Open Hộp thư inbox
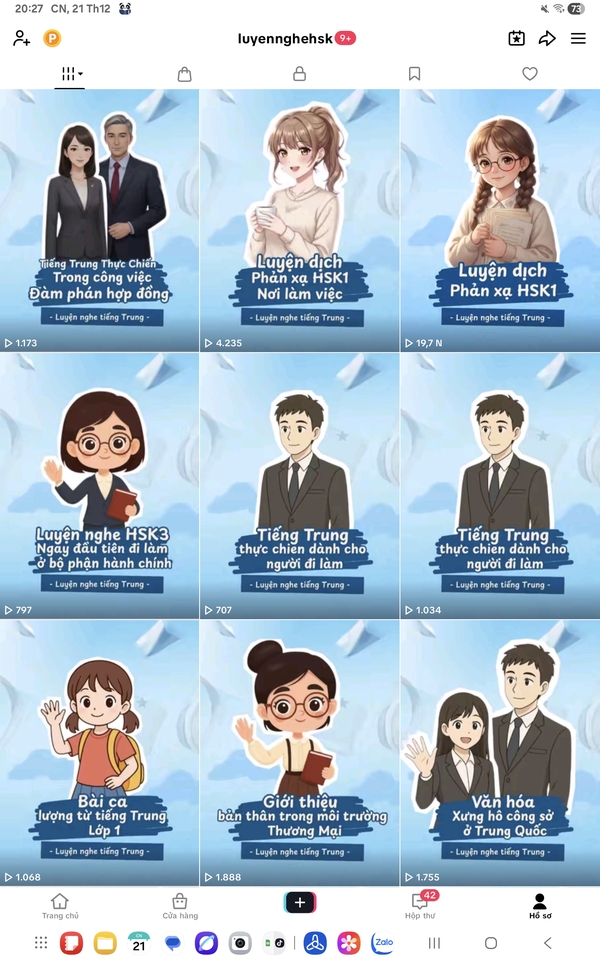This screenshot has height=960, width=600. 420,906
